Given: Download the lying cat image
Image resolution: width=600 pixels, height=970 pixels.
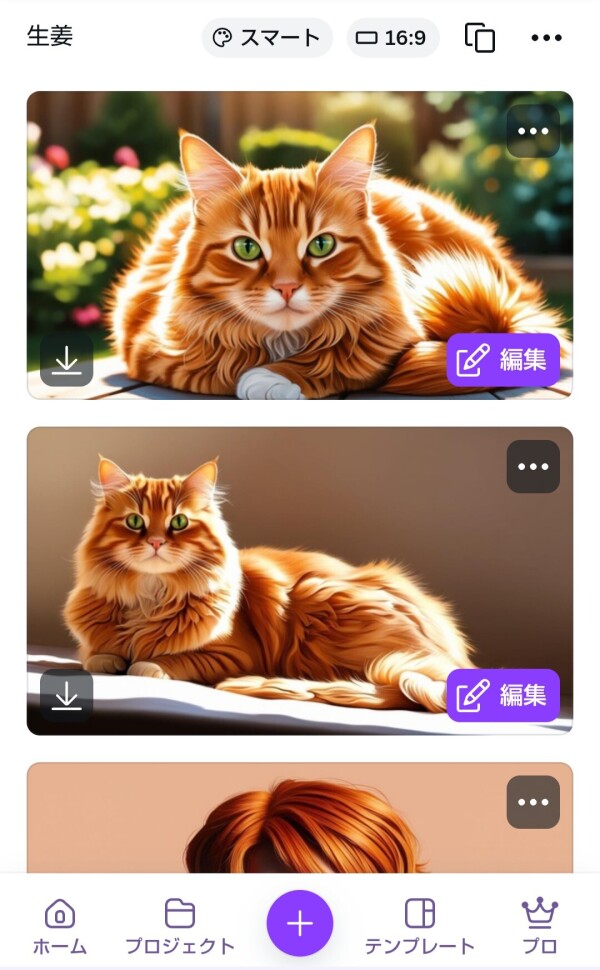Looking at the screenshot, I should tap(67, 696).
